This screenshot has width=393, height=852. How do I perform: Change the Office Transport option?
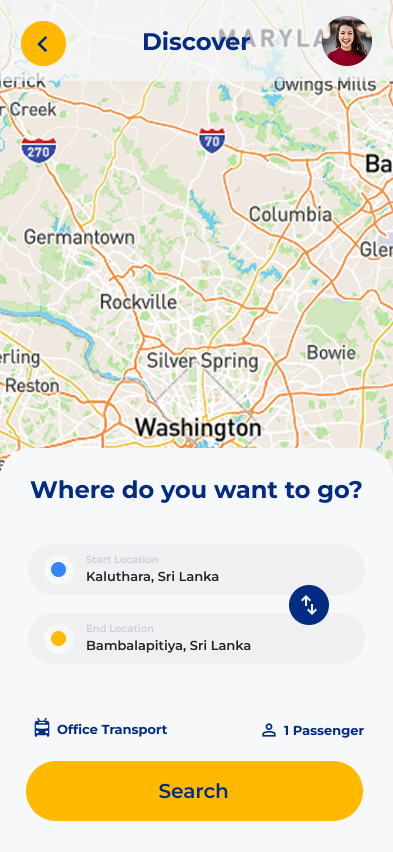[x=101, y=729]
